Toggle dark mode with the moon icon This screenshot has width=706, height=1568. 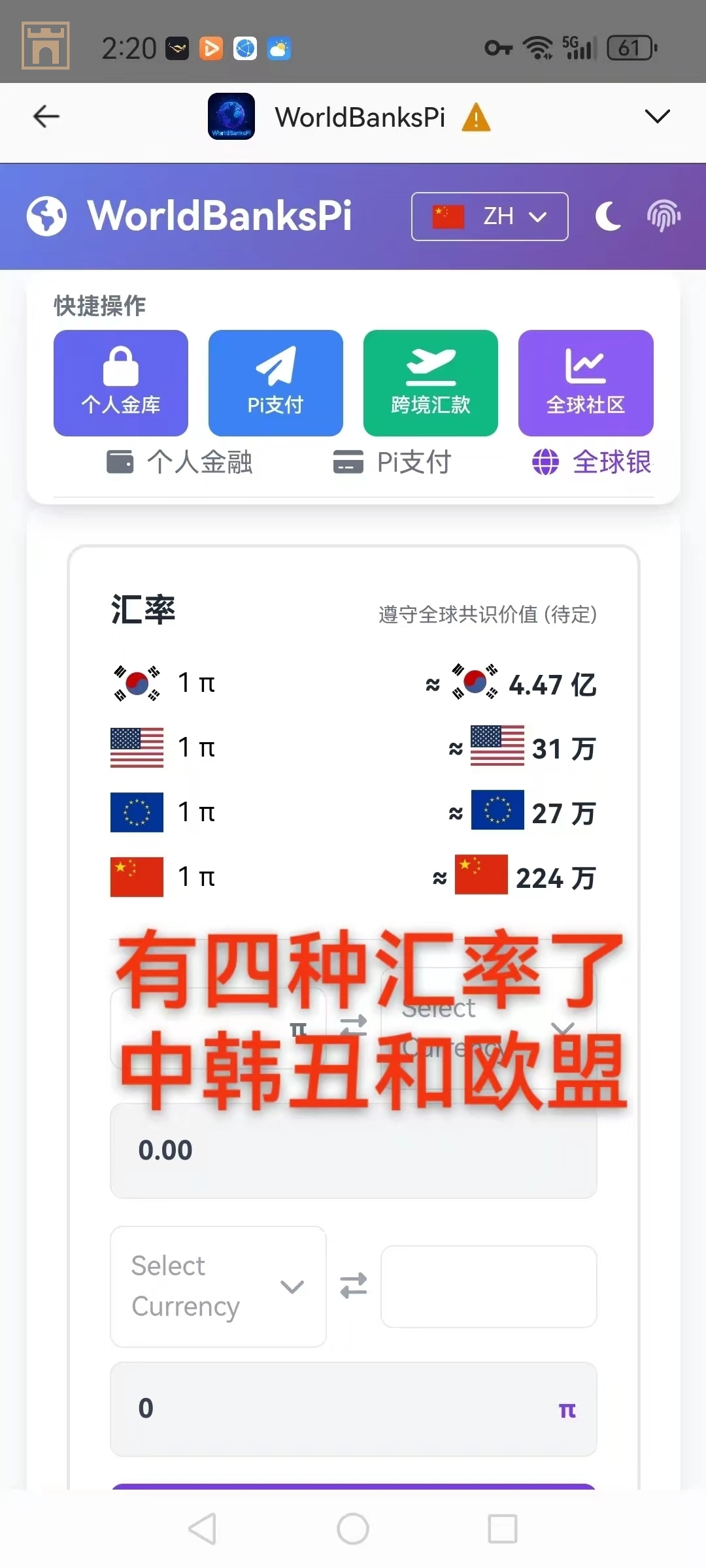(608, 216)
